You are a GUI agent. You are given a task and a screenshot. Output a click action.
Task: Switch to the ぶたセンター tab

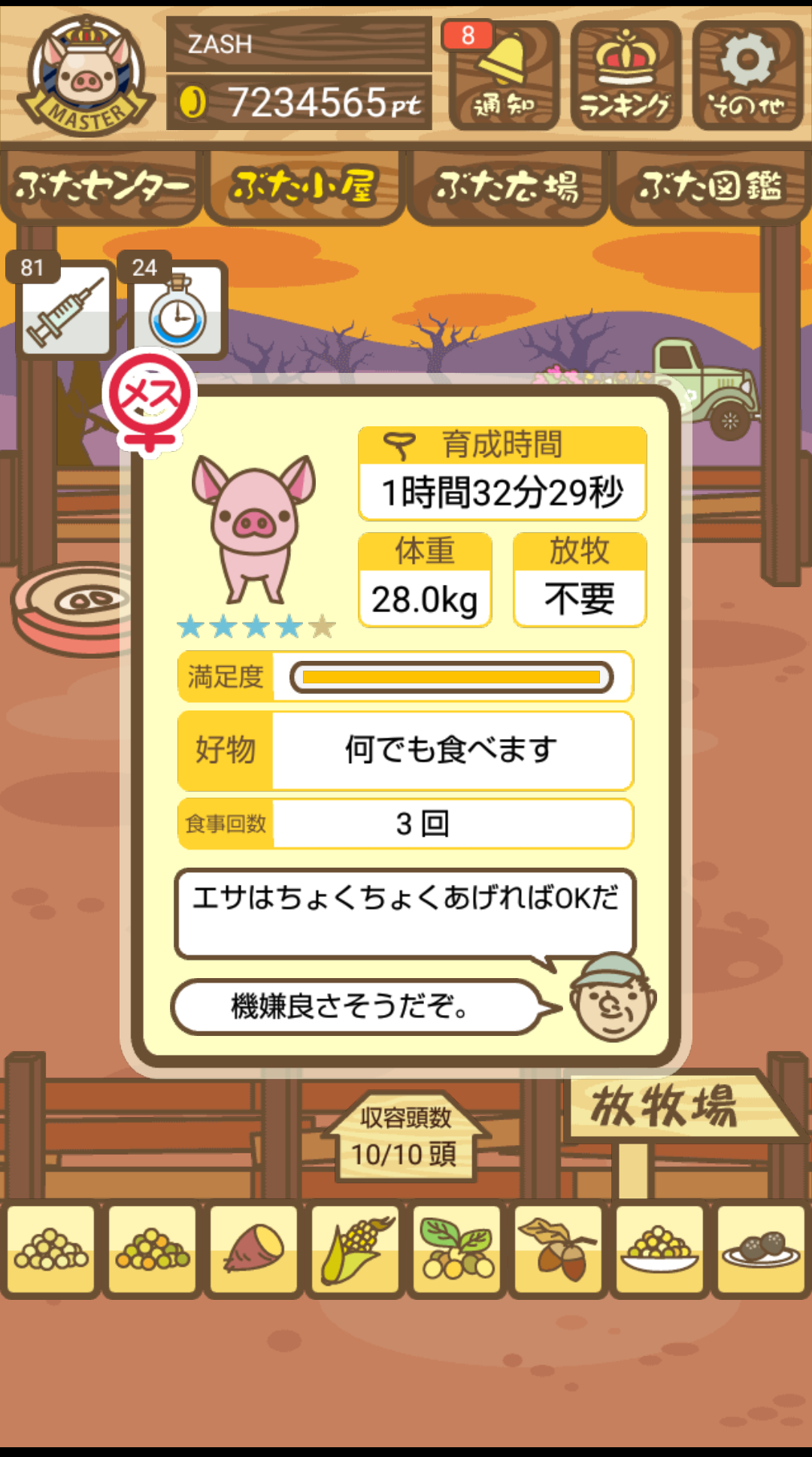tap(101, 186)
